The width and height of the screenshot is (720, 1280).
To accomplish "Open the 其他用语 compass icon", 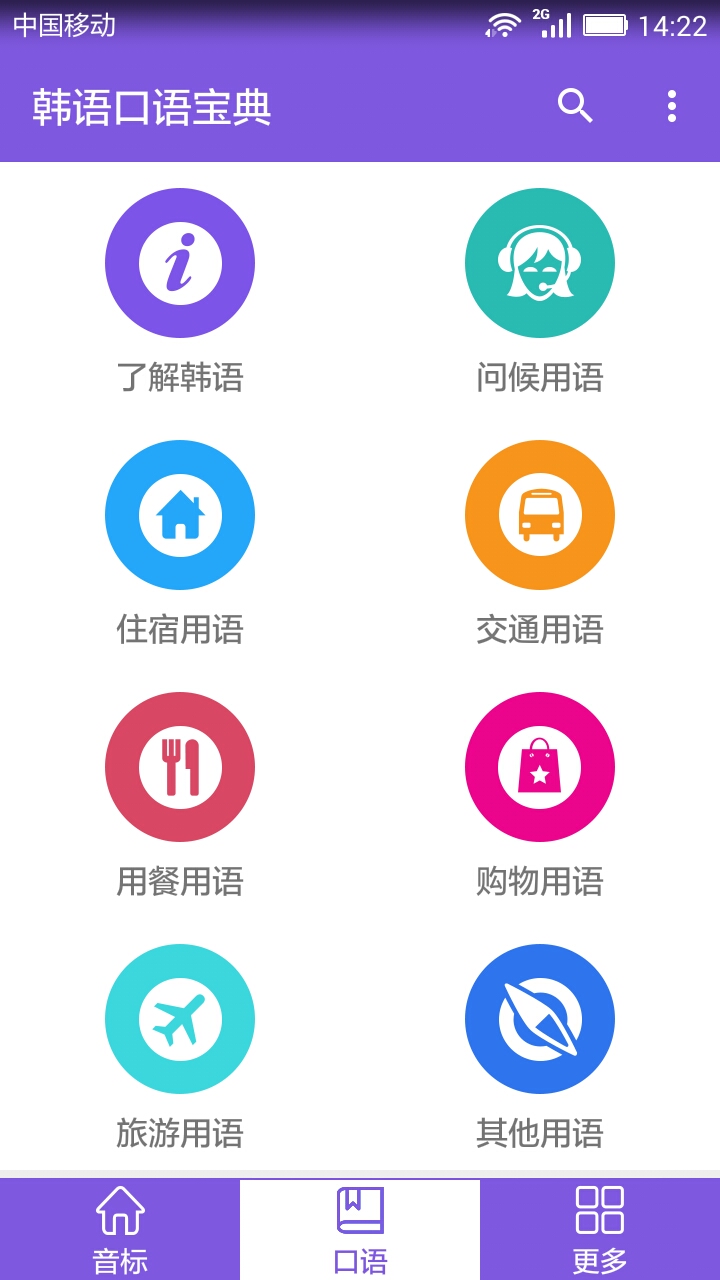I will (x=540, y=1018).
